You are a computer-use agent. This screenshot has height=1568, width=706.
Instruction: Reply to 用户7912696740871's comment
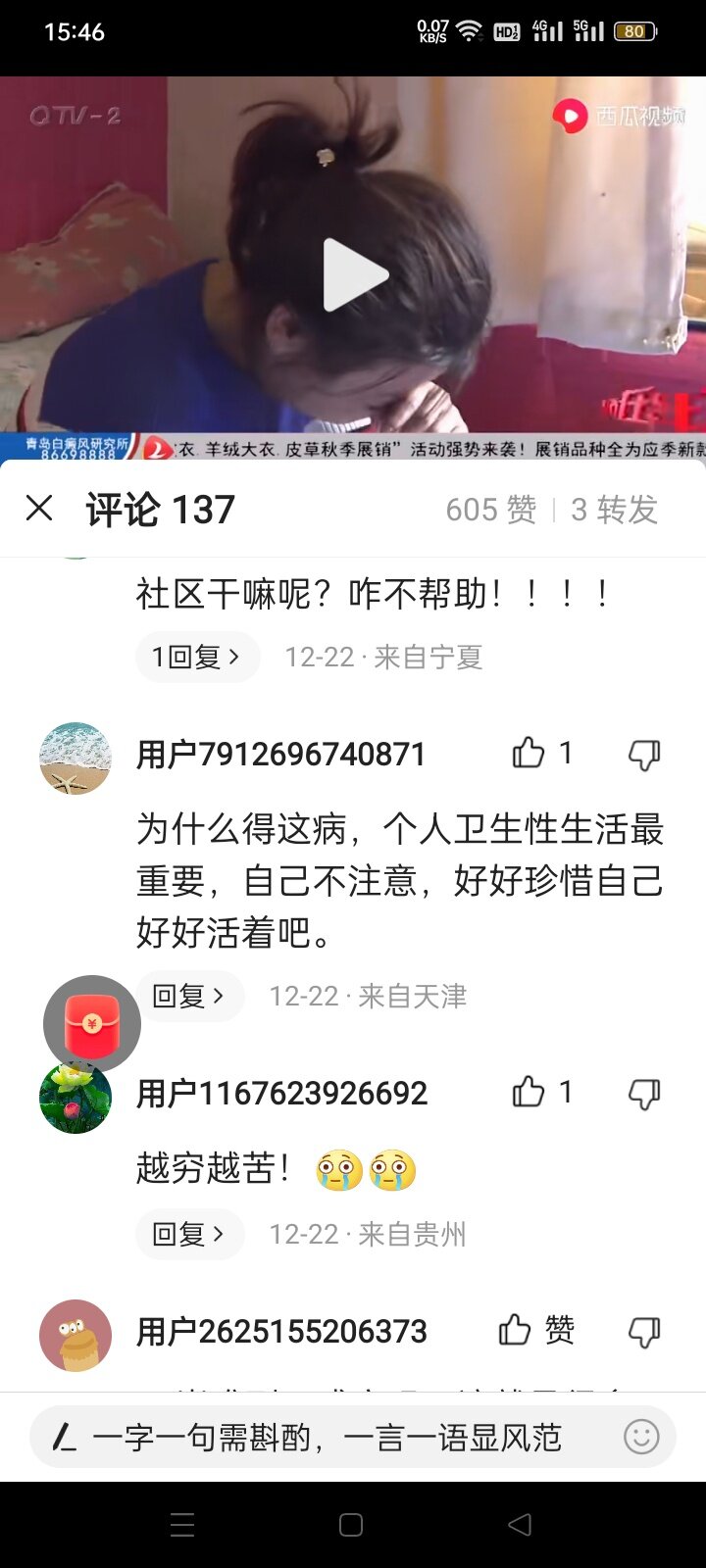(x=188, y=996)
